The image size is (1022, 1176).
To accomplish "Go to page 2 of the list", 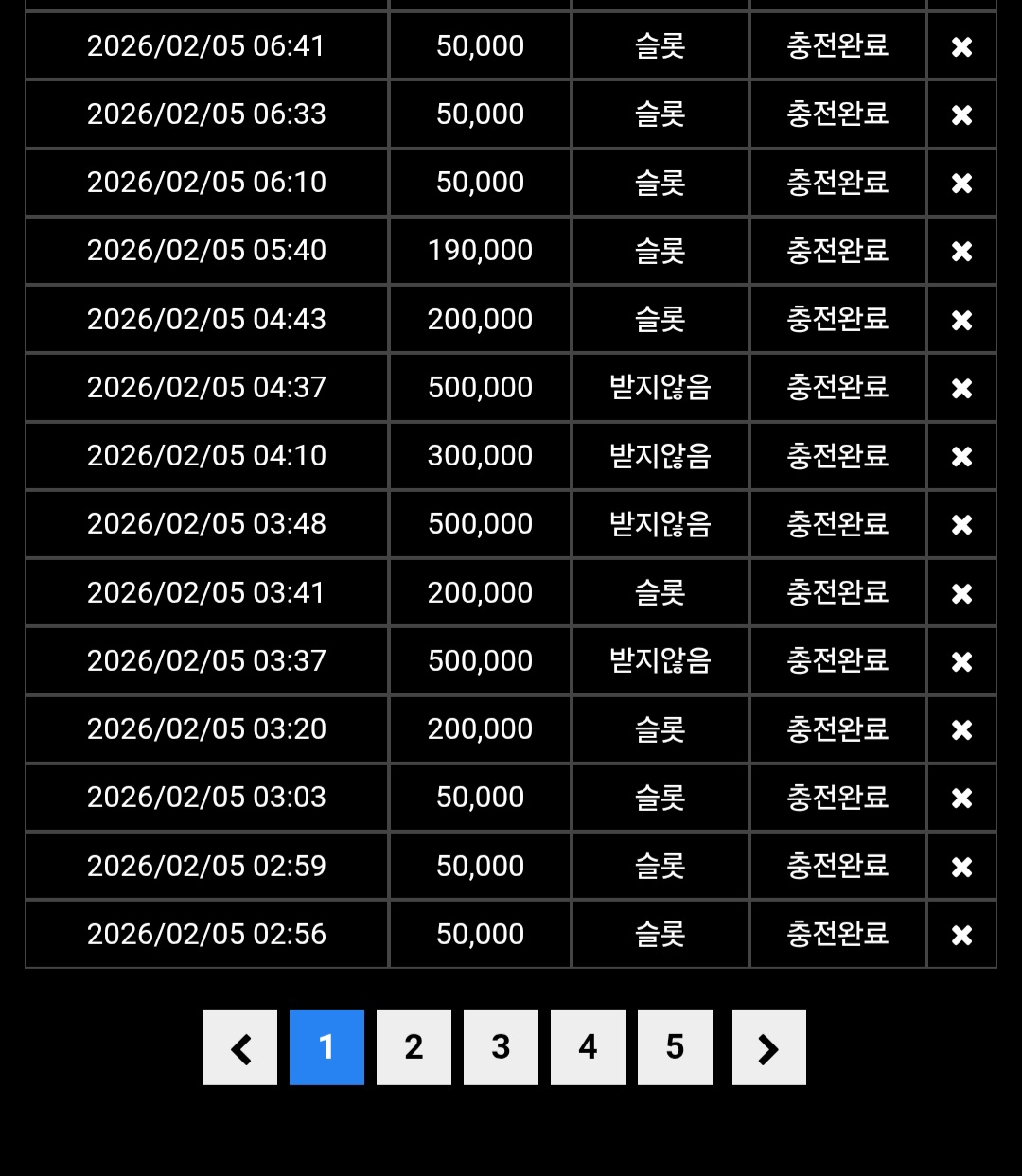I will point(414,1047).
